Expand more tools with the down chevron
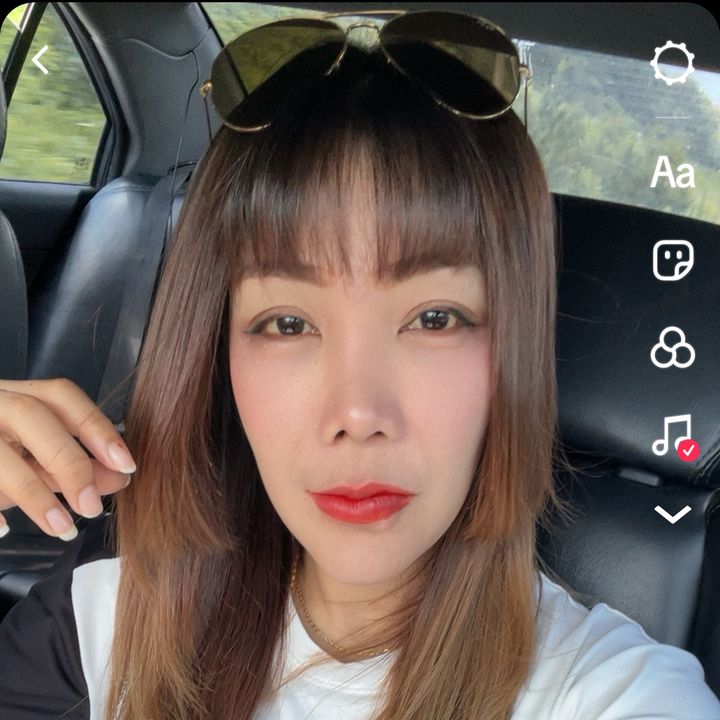The height and width of the screenshot is (720, 720). coord(672,514)
